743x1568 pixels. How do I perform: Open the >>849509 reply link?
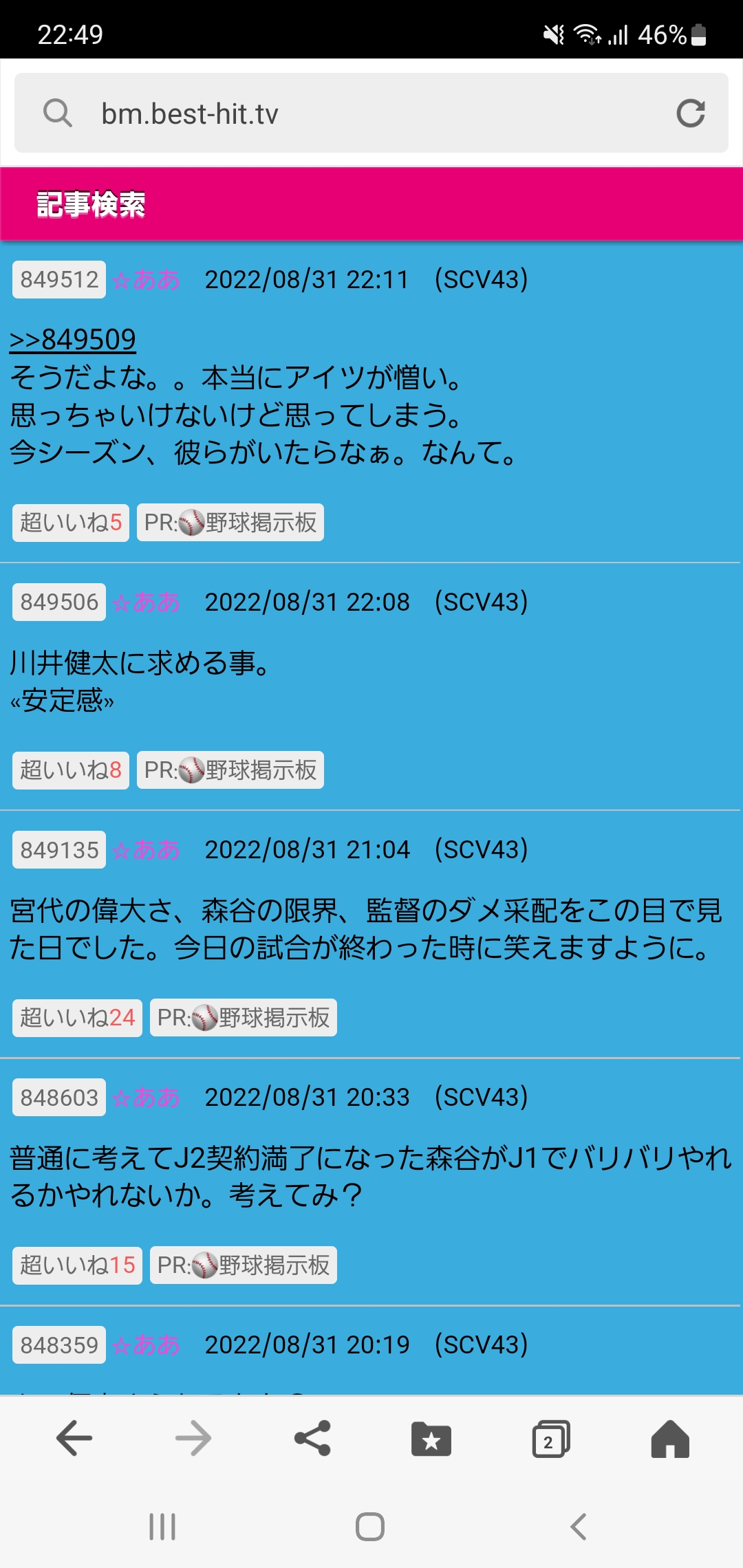73,340
